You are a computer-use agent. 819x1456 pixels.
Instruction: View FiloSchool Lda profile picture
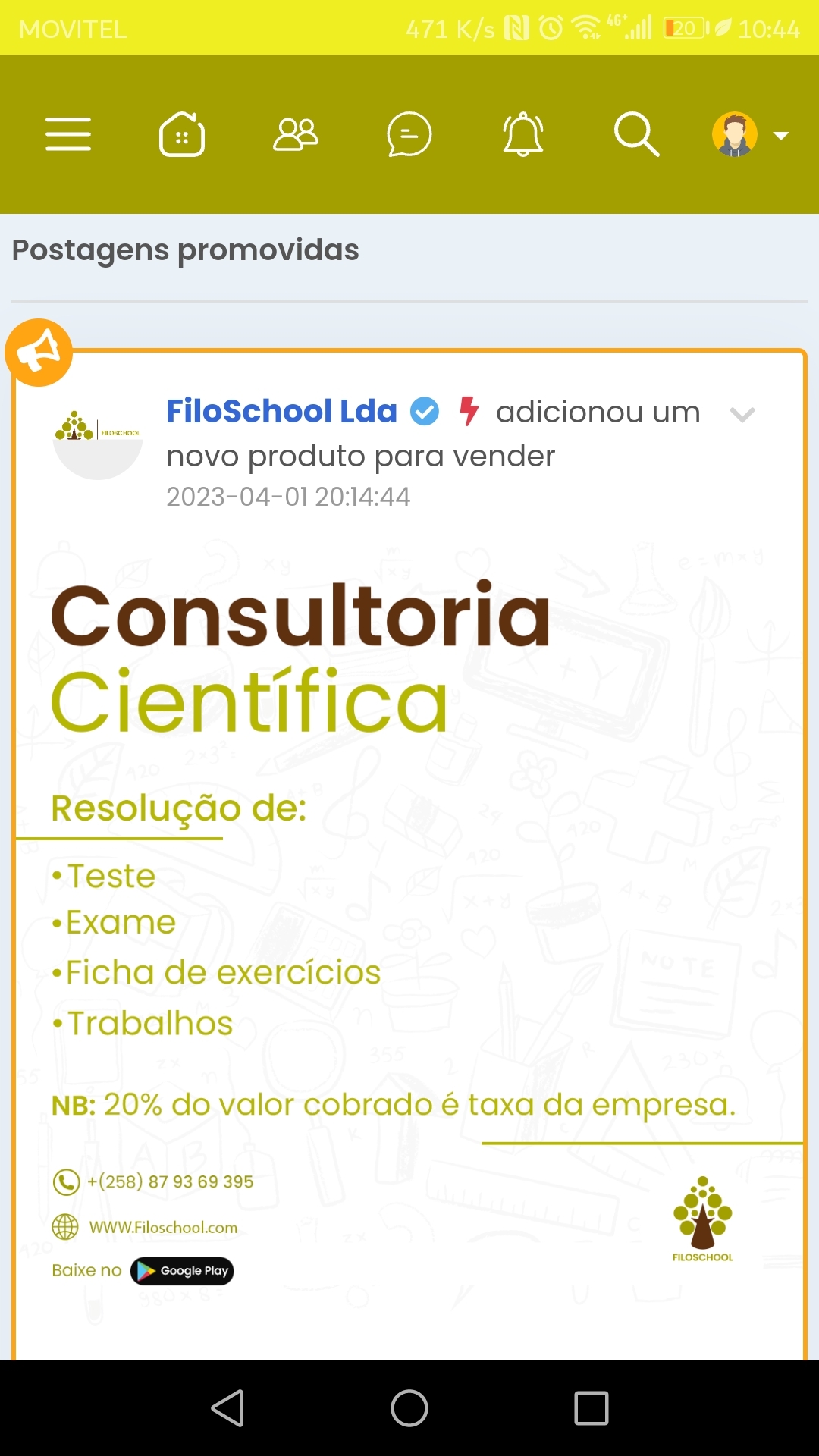pos(98,435)
